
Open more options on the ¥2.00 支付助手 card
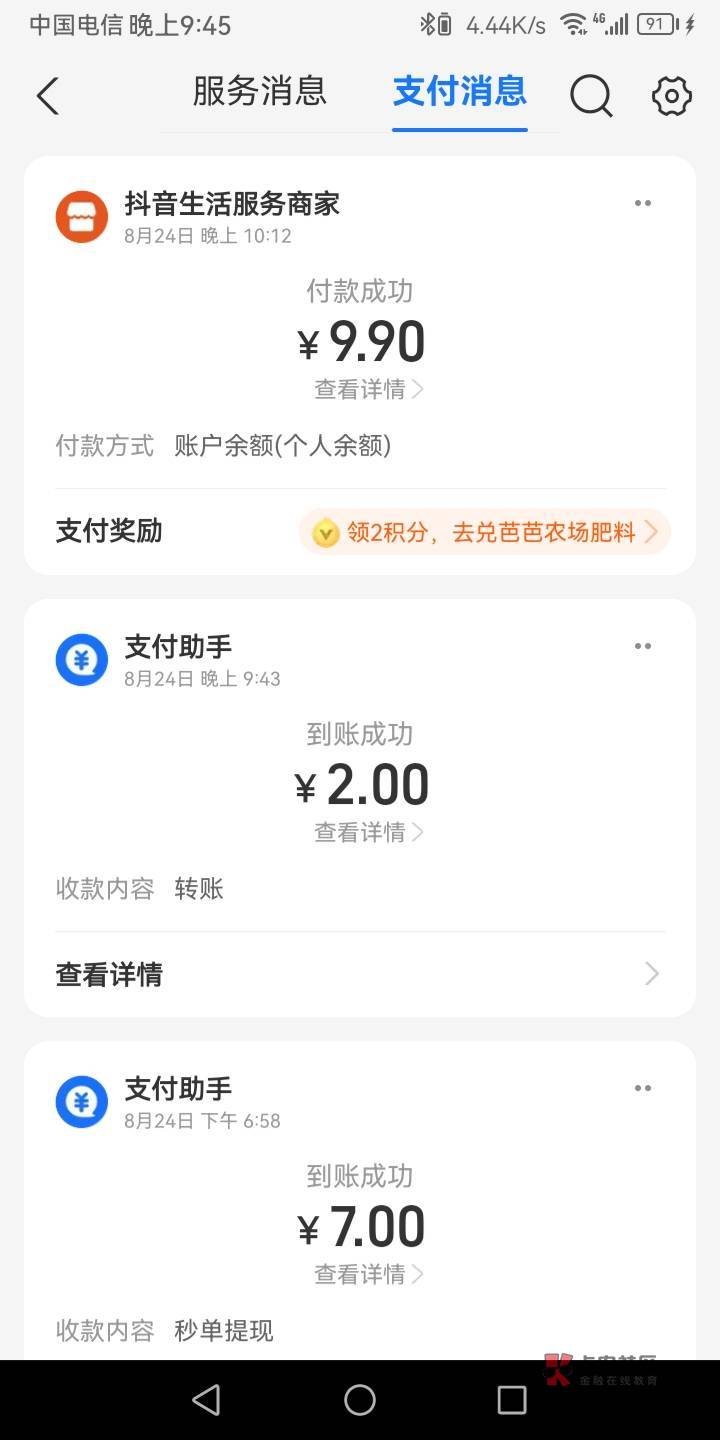(643, 646)
